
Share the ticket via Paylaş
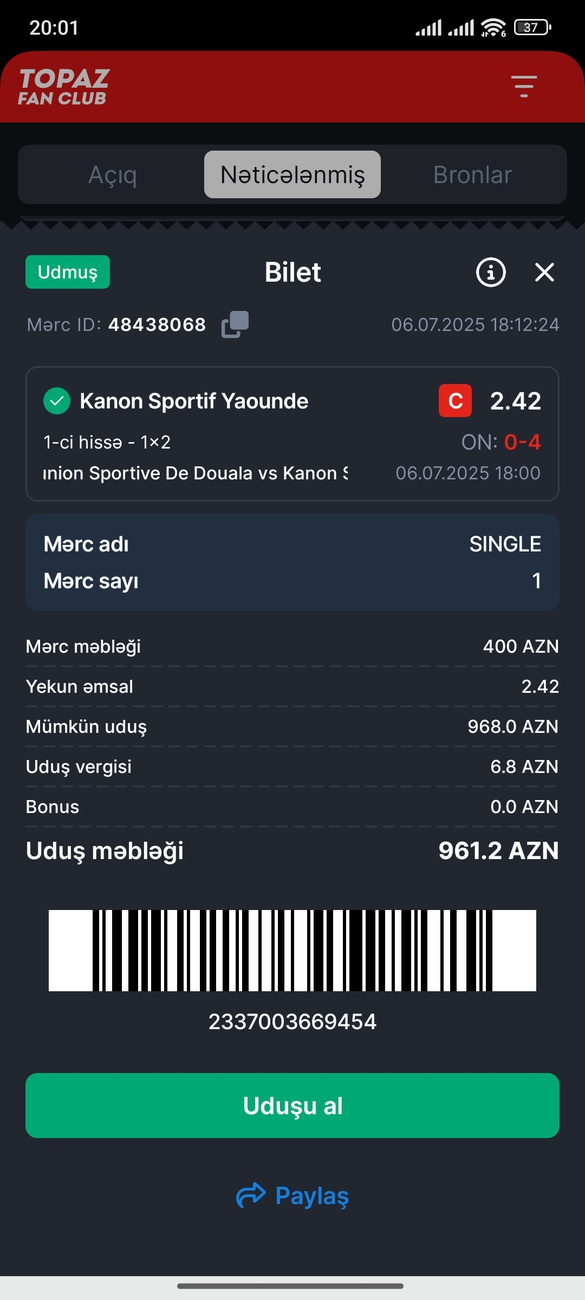pos(292,1195)
